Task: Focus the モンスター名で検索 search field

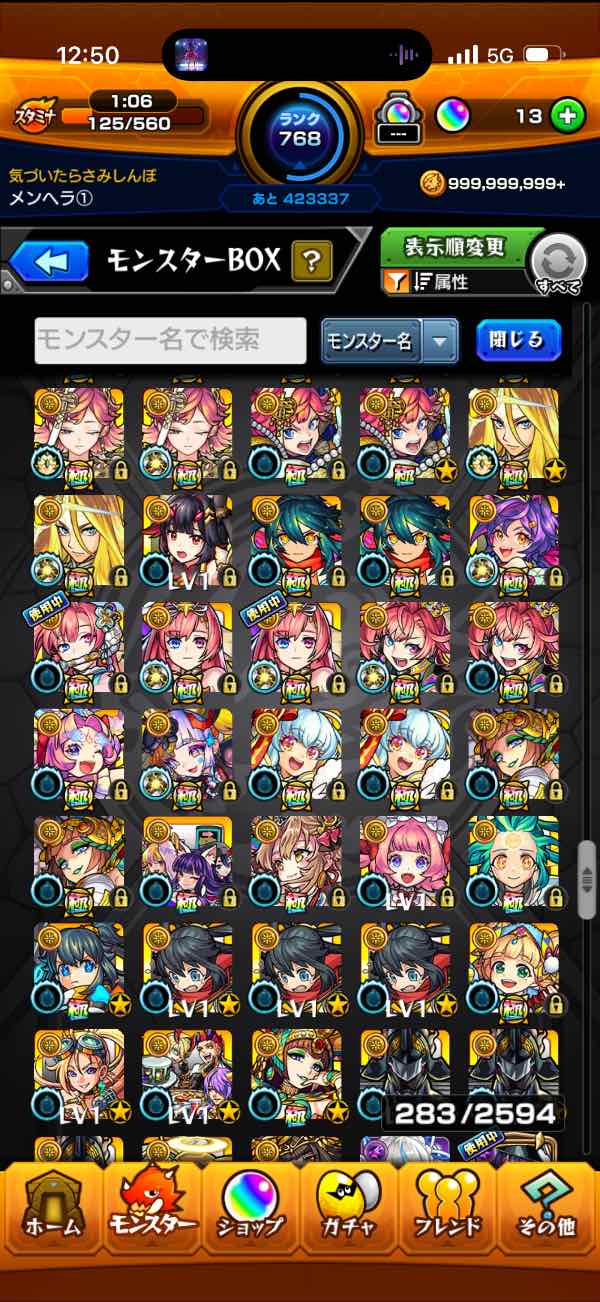Action: (170, 340)
